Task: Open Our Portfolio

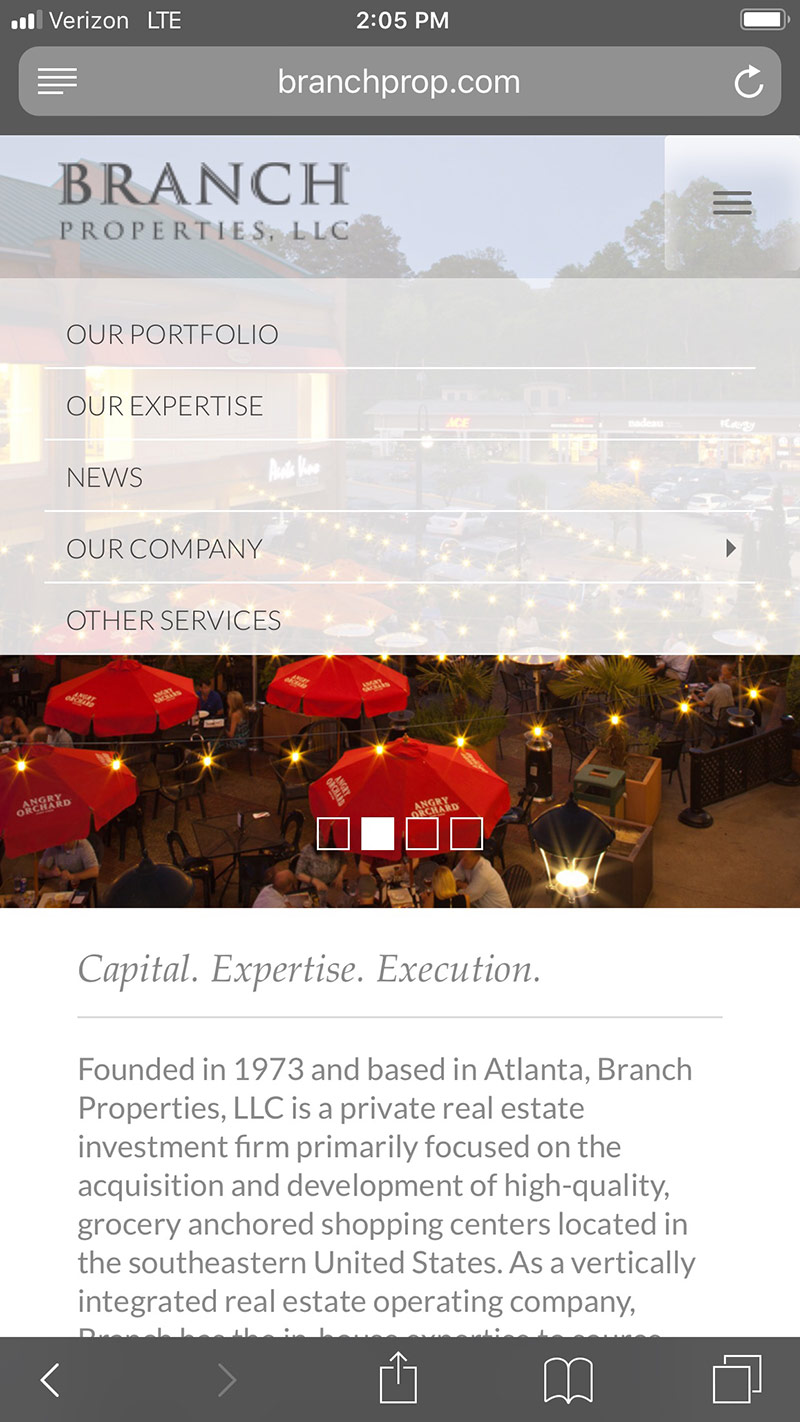Action: tap(172, 334)
